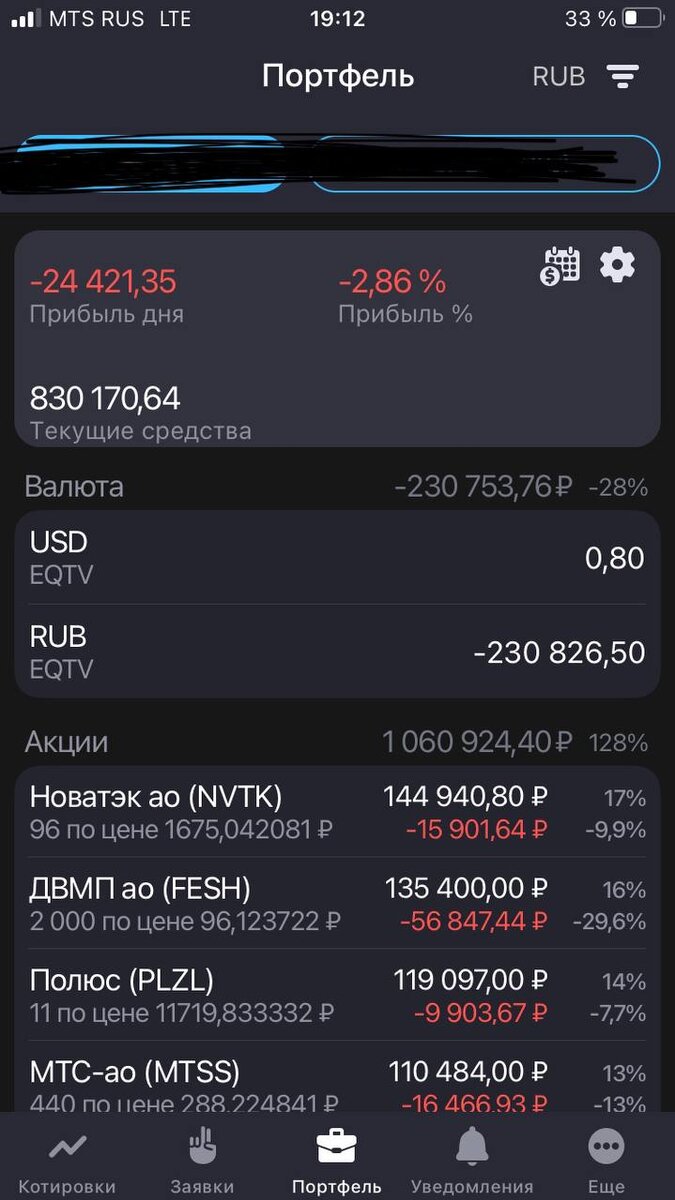View Полюс (PLZL) stock details

pos(337,996)
